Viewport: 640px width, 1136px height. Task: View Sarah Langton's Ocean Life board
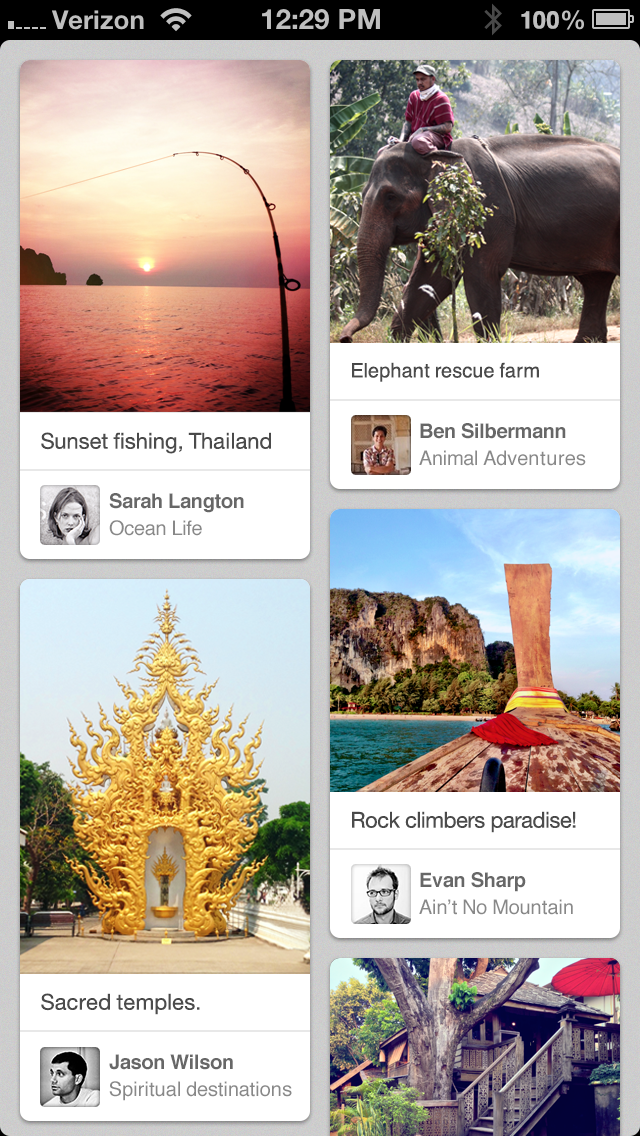pos(165,515)
